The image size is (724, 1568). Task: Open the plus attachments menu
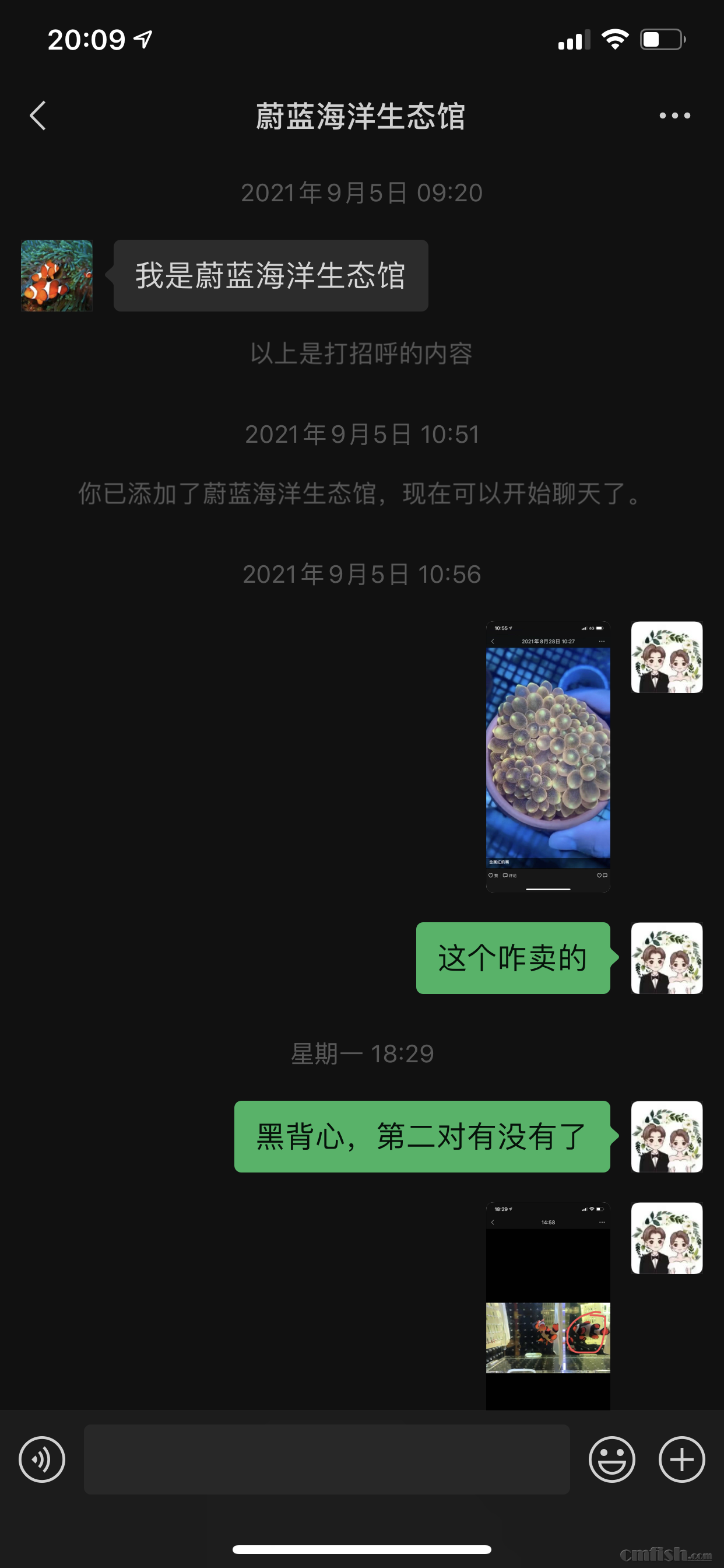[x=681, y=1459]
